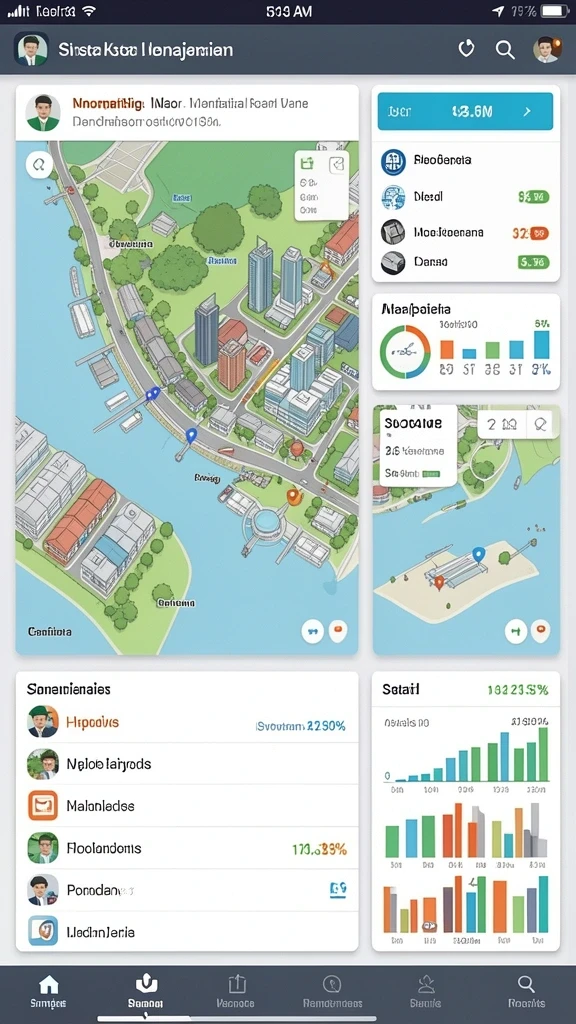Open the profile avatar in the top bar

(x=547, y=50)
